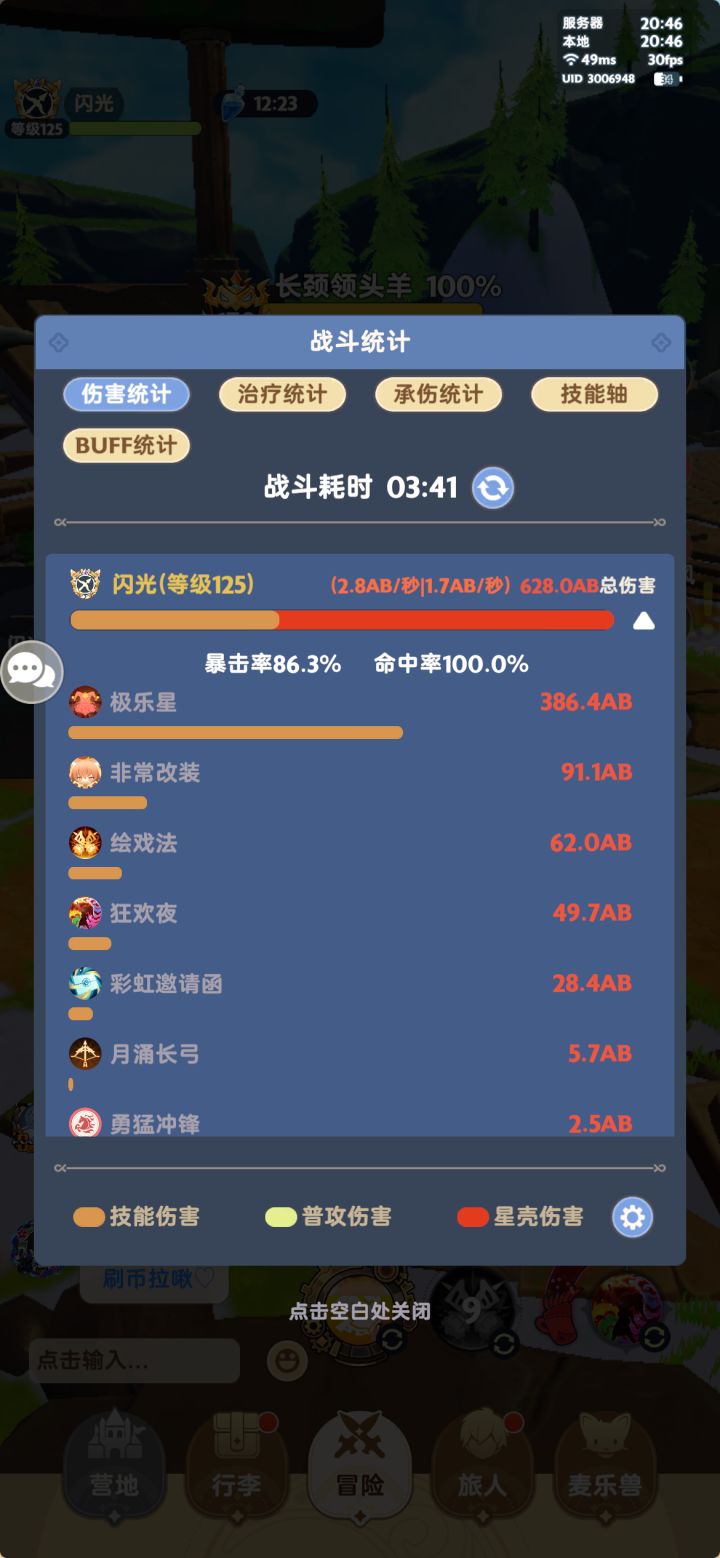Toggle the 承伤统计 view
The height and width of the screenshot is (1558, 720).
click(438, 394)
